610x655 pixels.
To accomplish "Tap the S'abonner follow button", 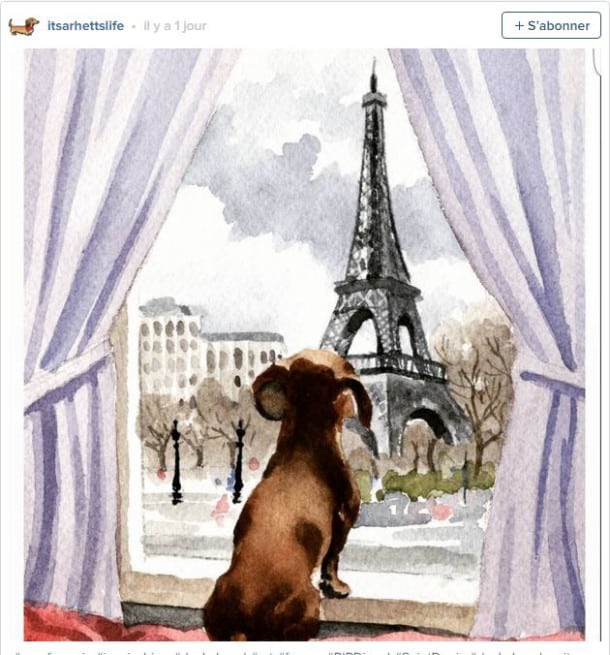I will (x=551, y=25).
